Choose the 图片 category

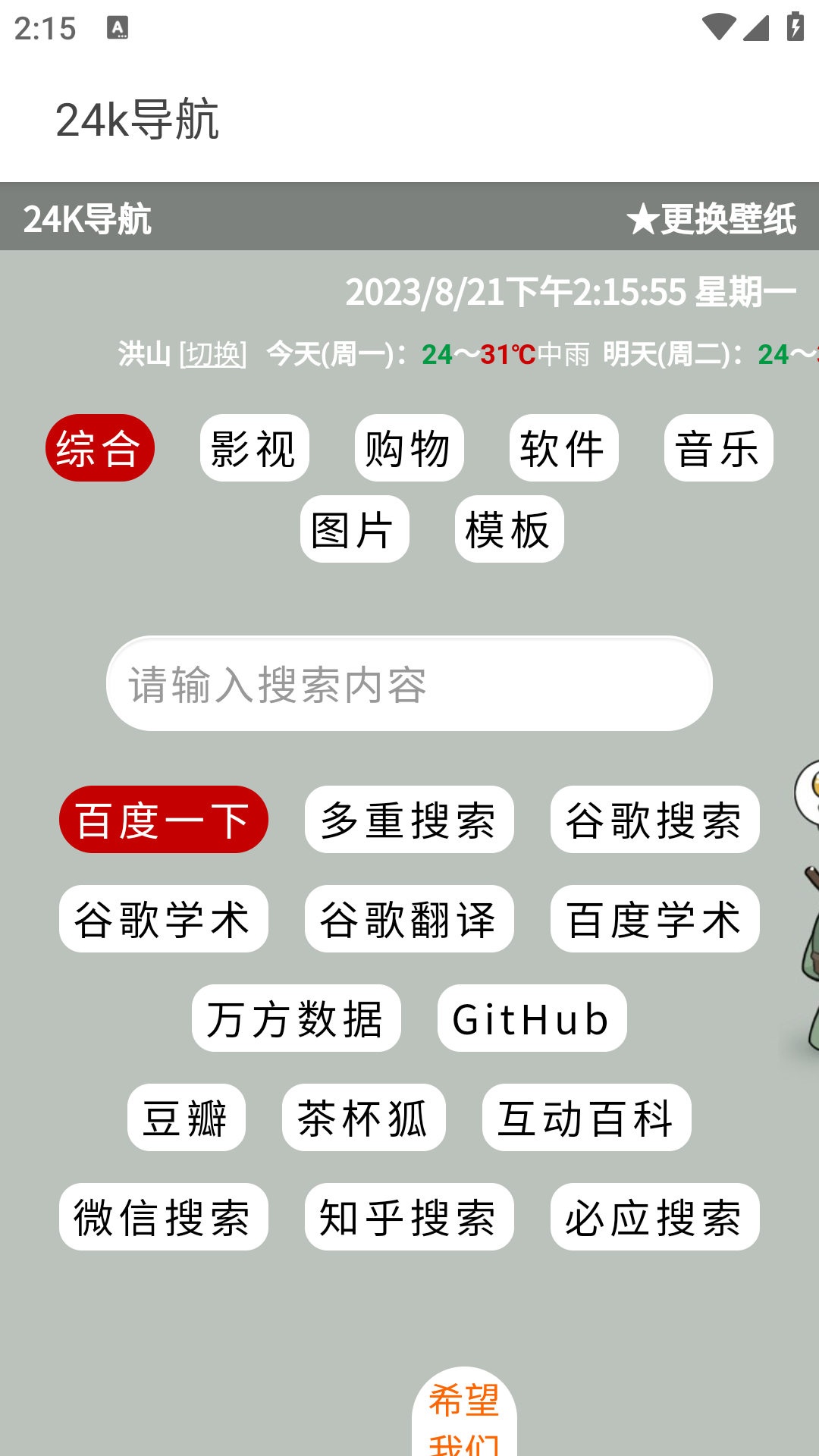pos(354,529)
